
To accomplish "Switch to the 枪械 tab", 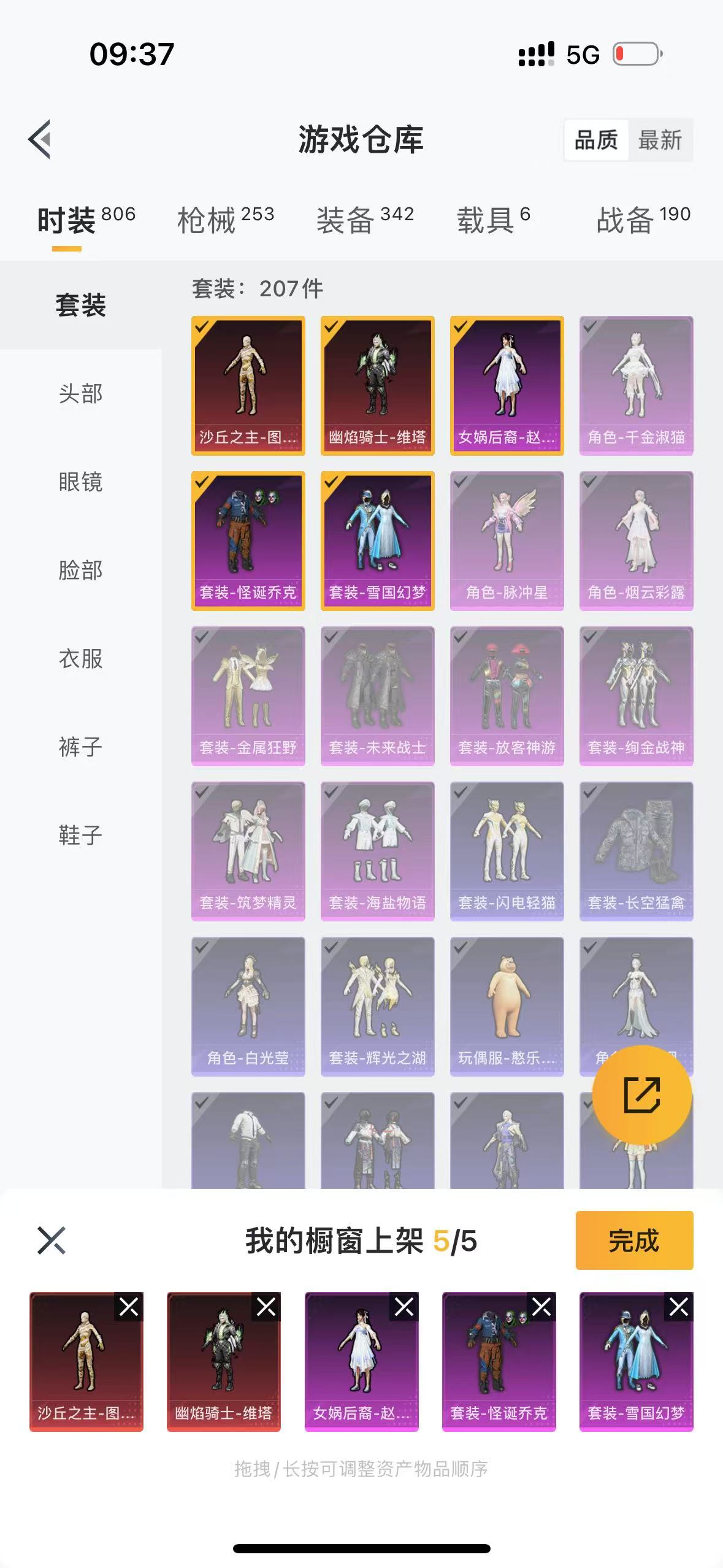I will [x=225, y=220].
